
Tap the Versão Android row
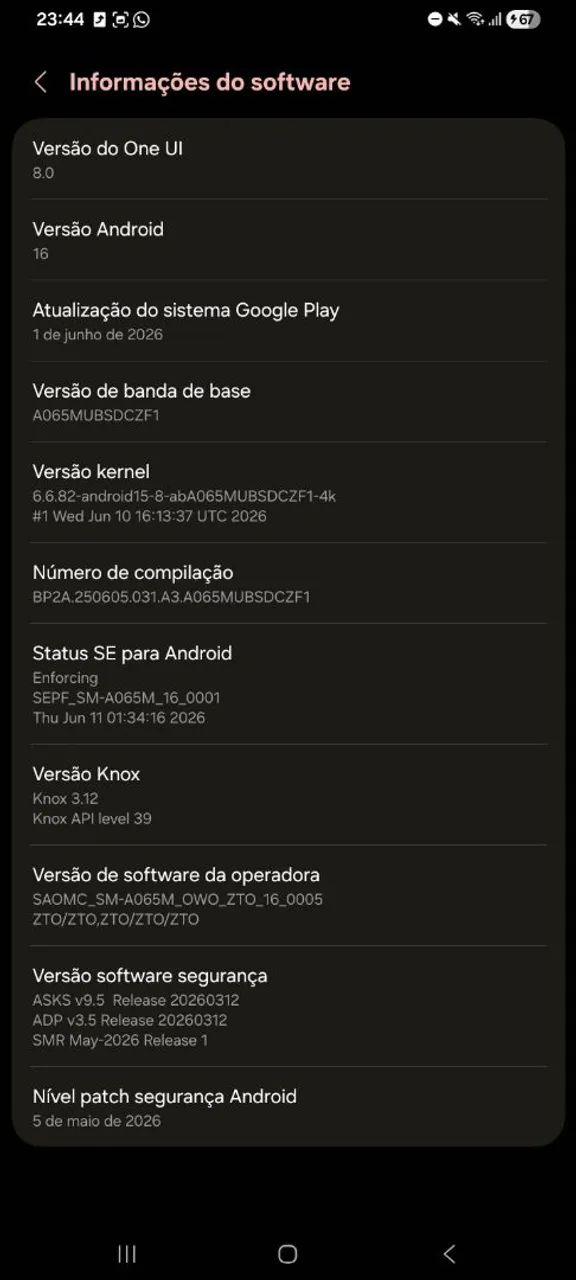click(288, 240)
